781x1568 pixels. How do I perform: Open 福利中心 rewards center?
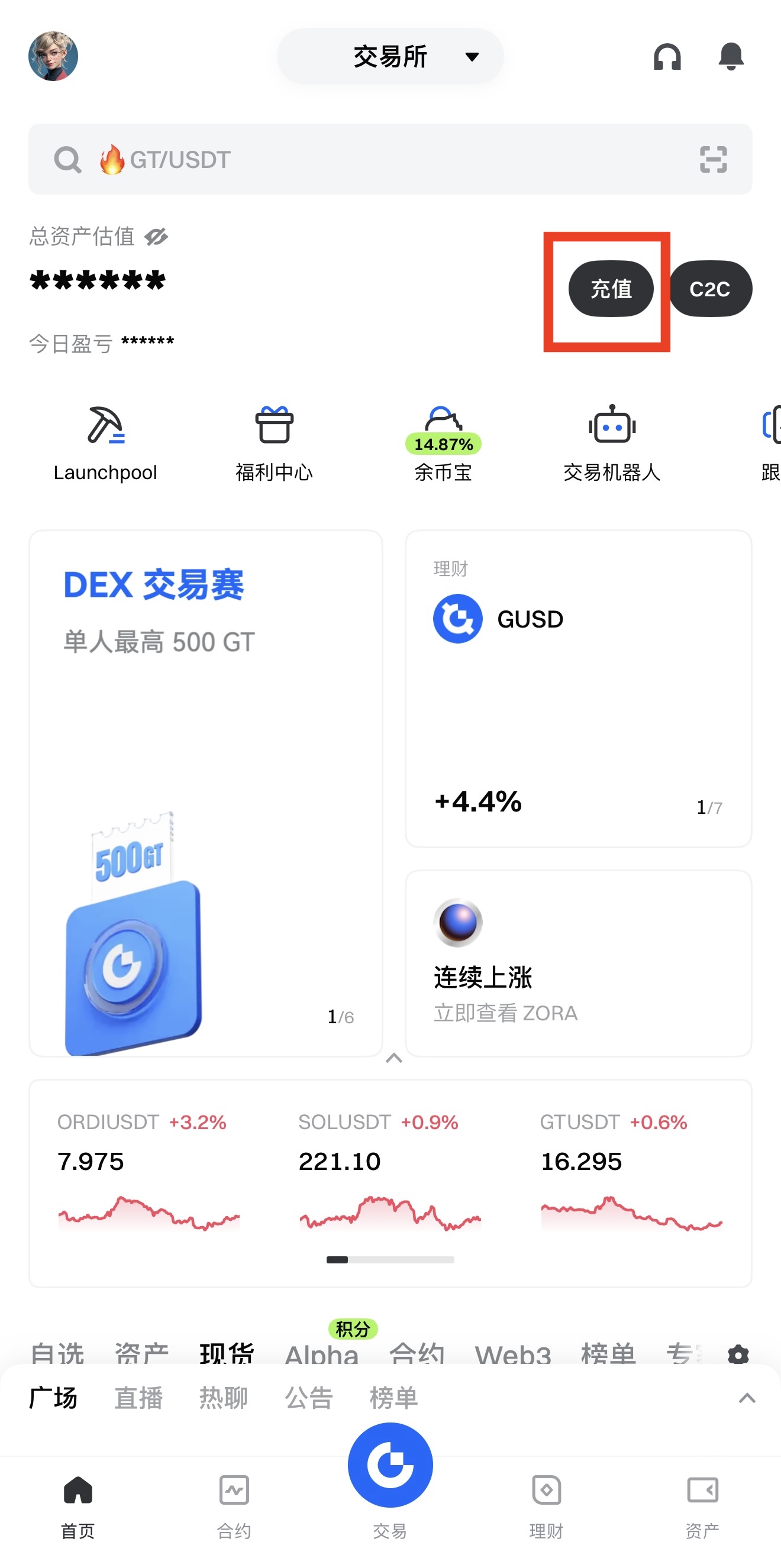[274, 443]
